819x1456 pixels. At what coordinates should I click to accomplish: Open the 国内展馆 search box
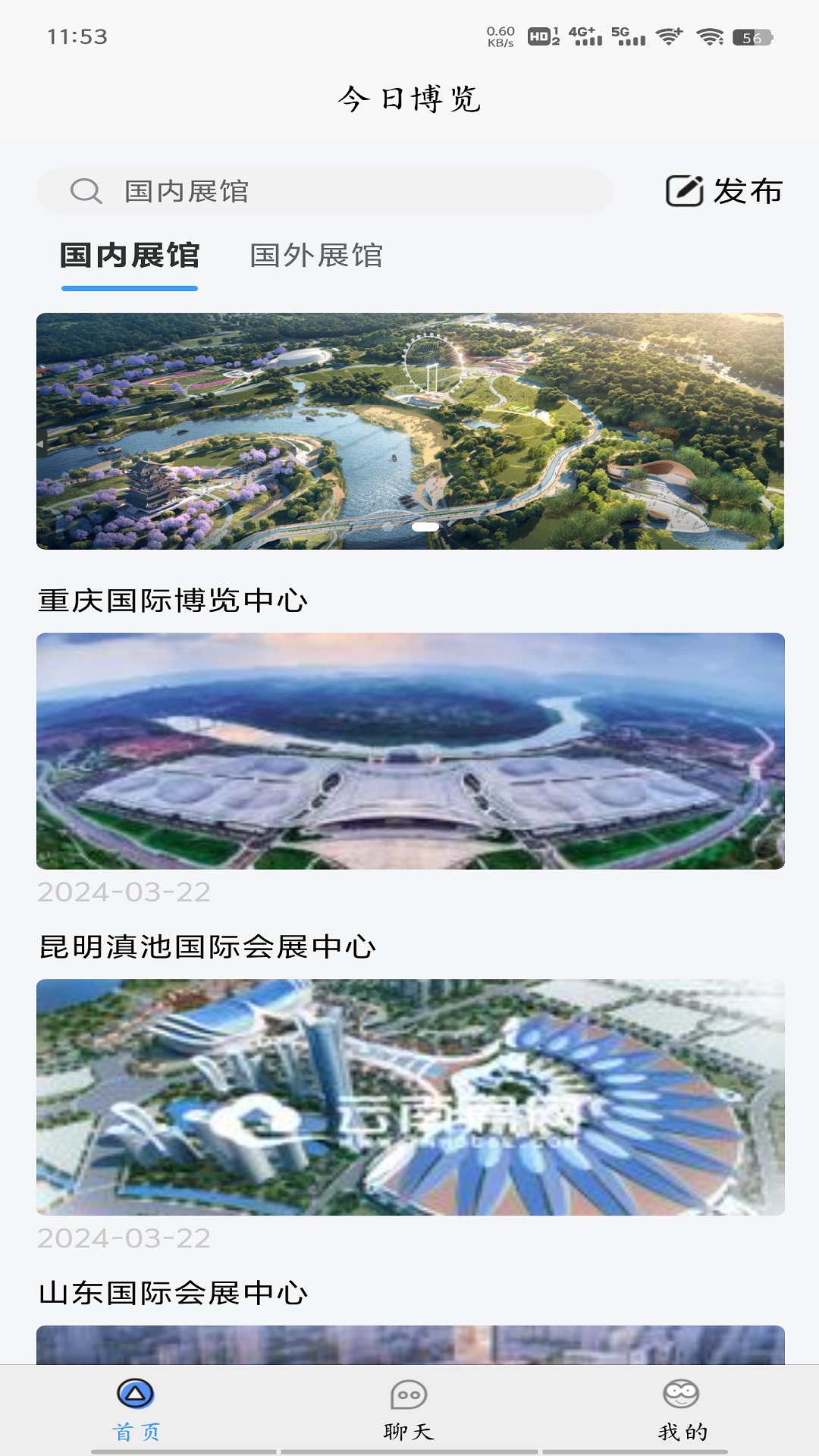325,191
